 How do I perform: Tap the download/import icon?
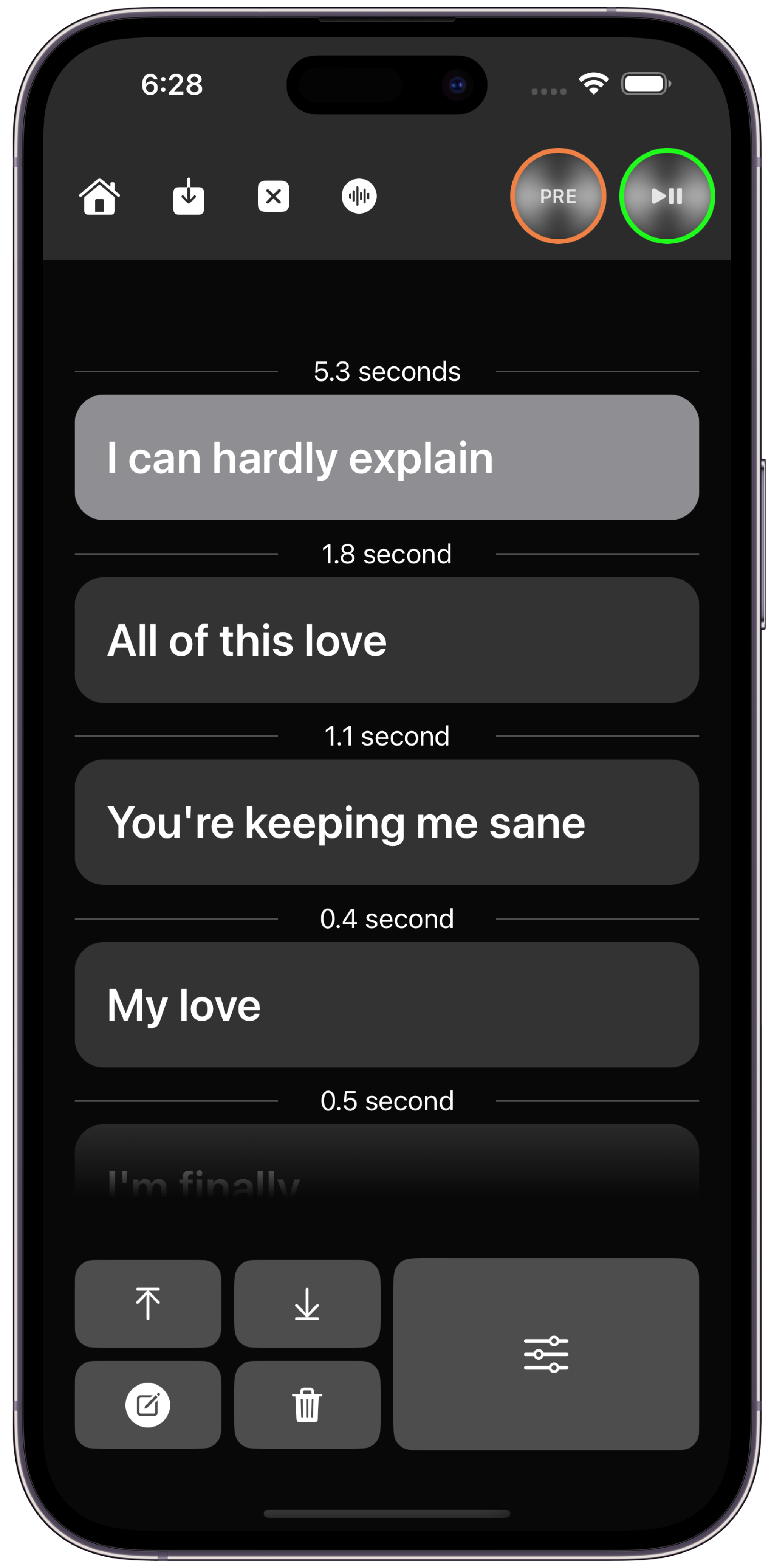pos(189,197)
